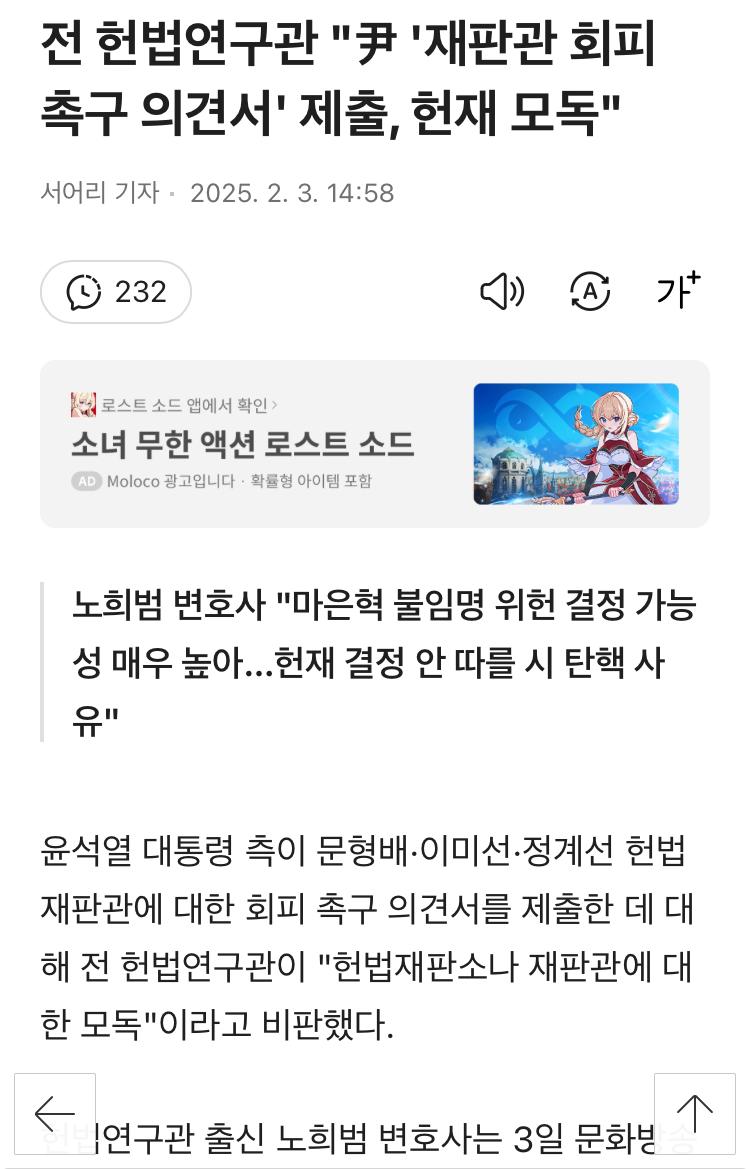Go back with the left arrow button
The image size is (750, 1169).
[55, 1113]
